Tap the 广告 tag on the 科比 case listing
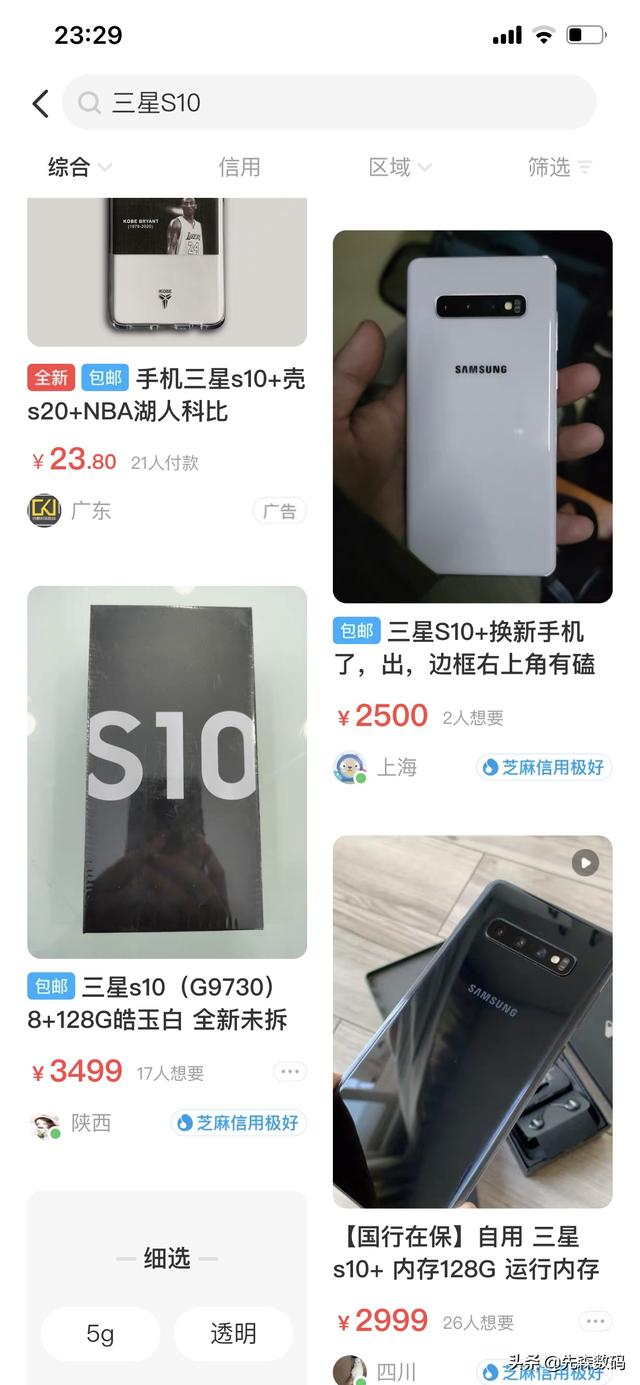Screen dimensions: 640x1385 279,511
